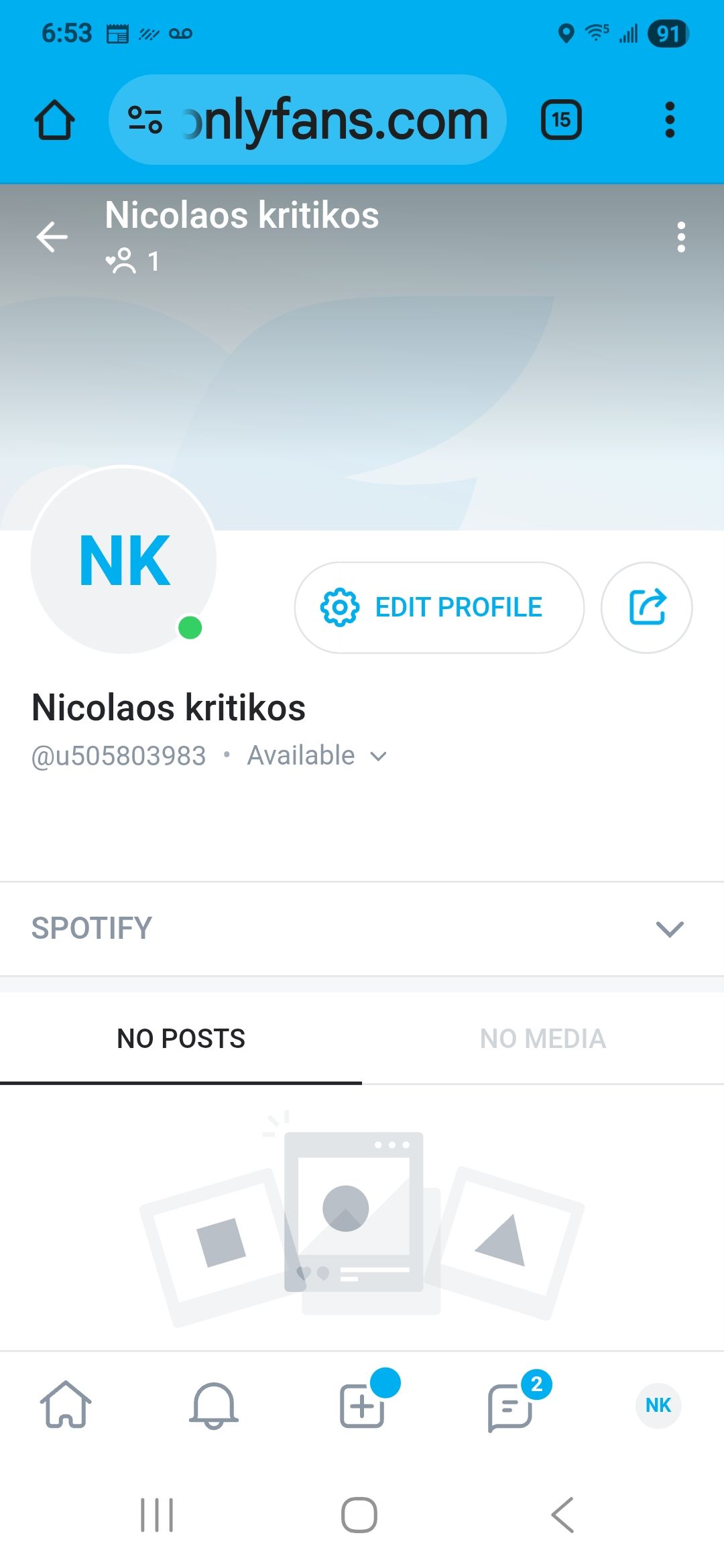Open the browser three-dot menu
Viewport: 724px width, 1568px height.
669,121
